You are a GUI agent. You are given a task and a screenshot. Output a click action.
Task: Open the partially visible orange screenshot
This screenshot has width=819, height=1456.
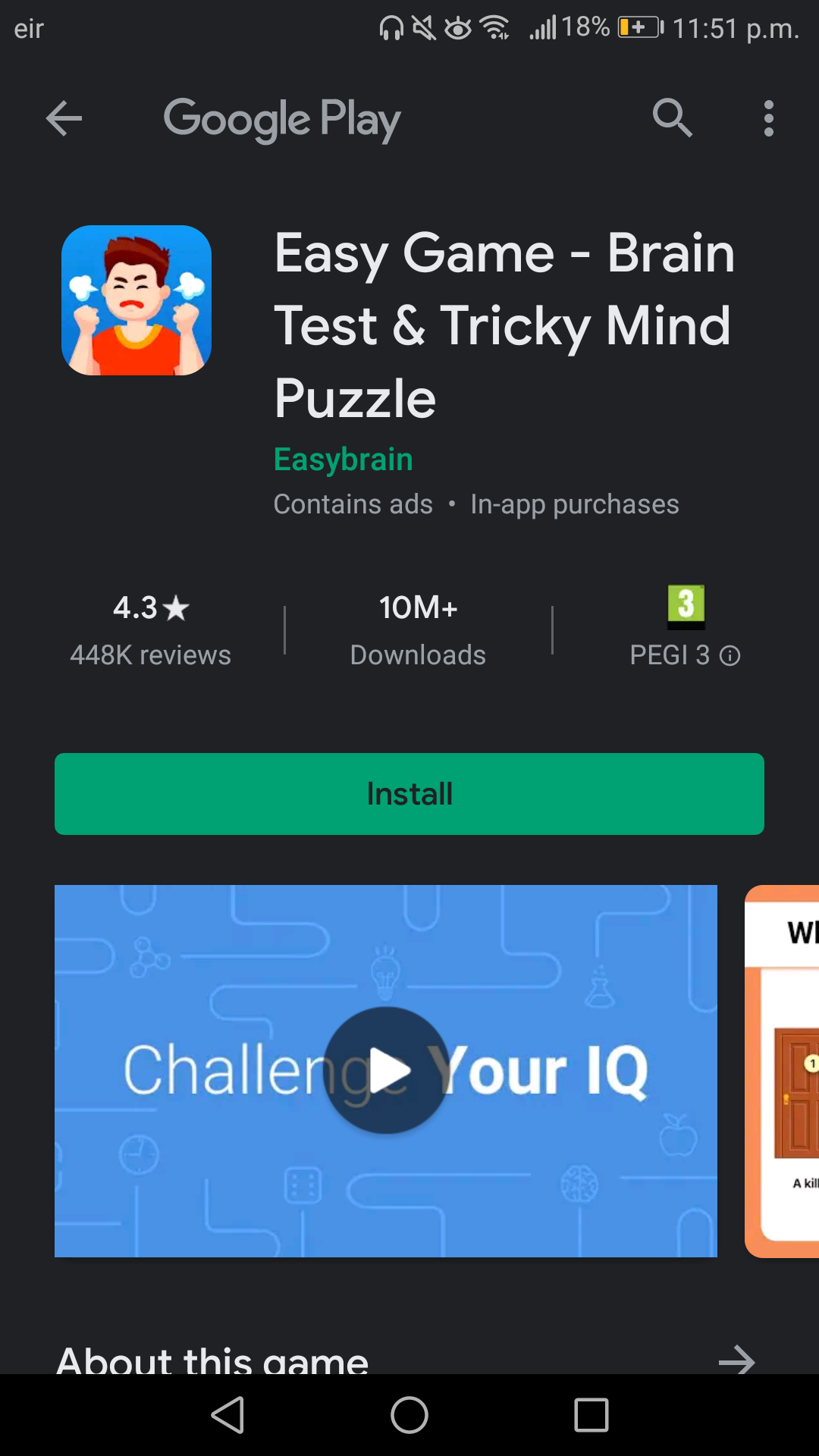782,1071
